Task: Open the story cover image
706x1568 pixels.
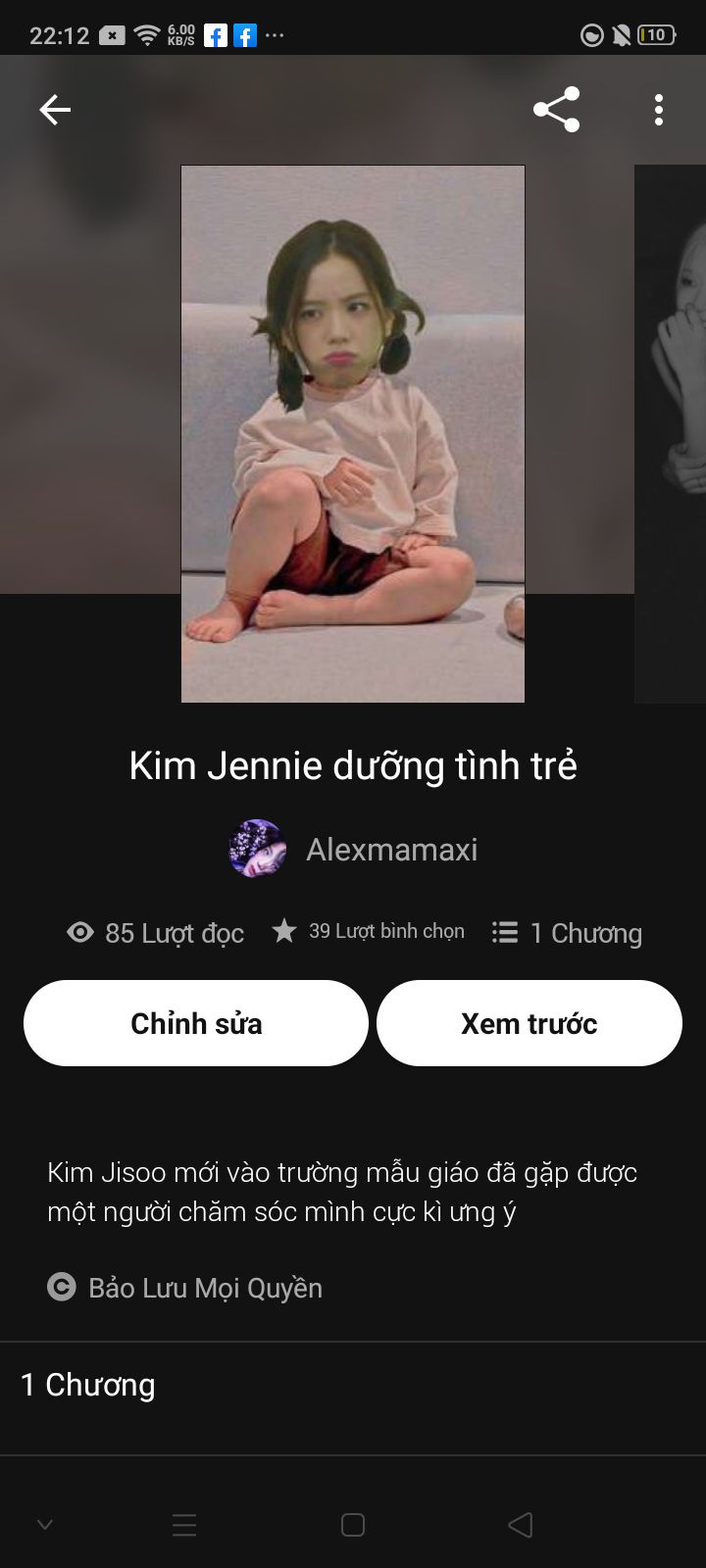Action: 353,433
